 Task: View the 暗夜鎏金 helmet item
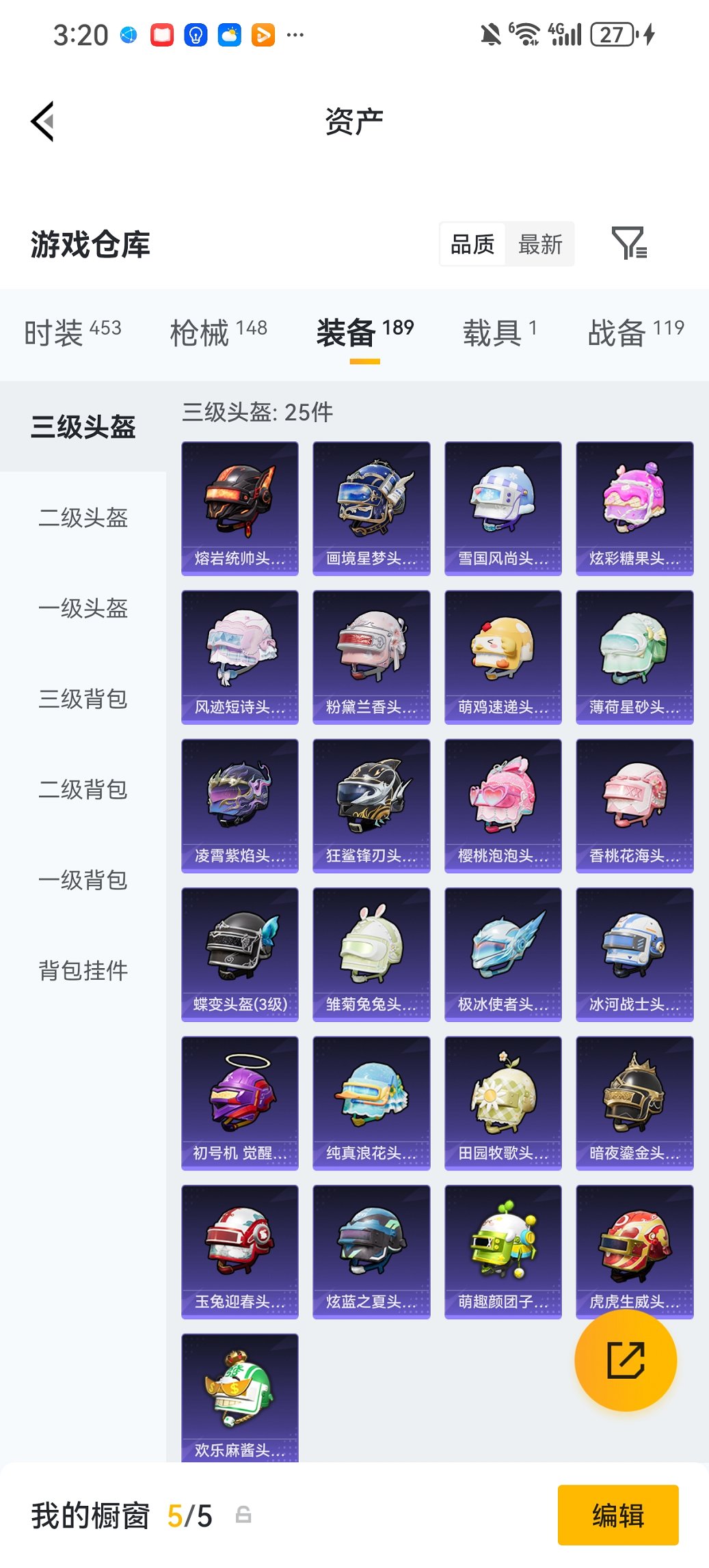point(634,1103)
